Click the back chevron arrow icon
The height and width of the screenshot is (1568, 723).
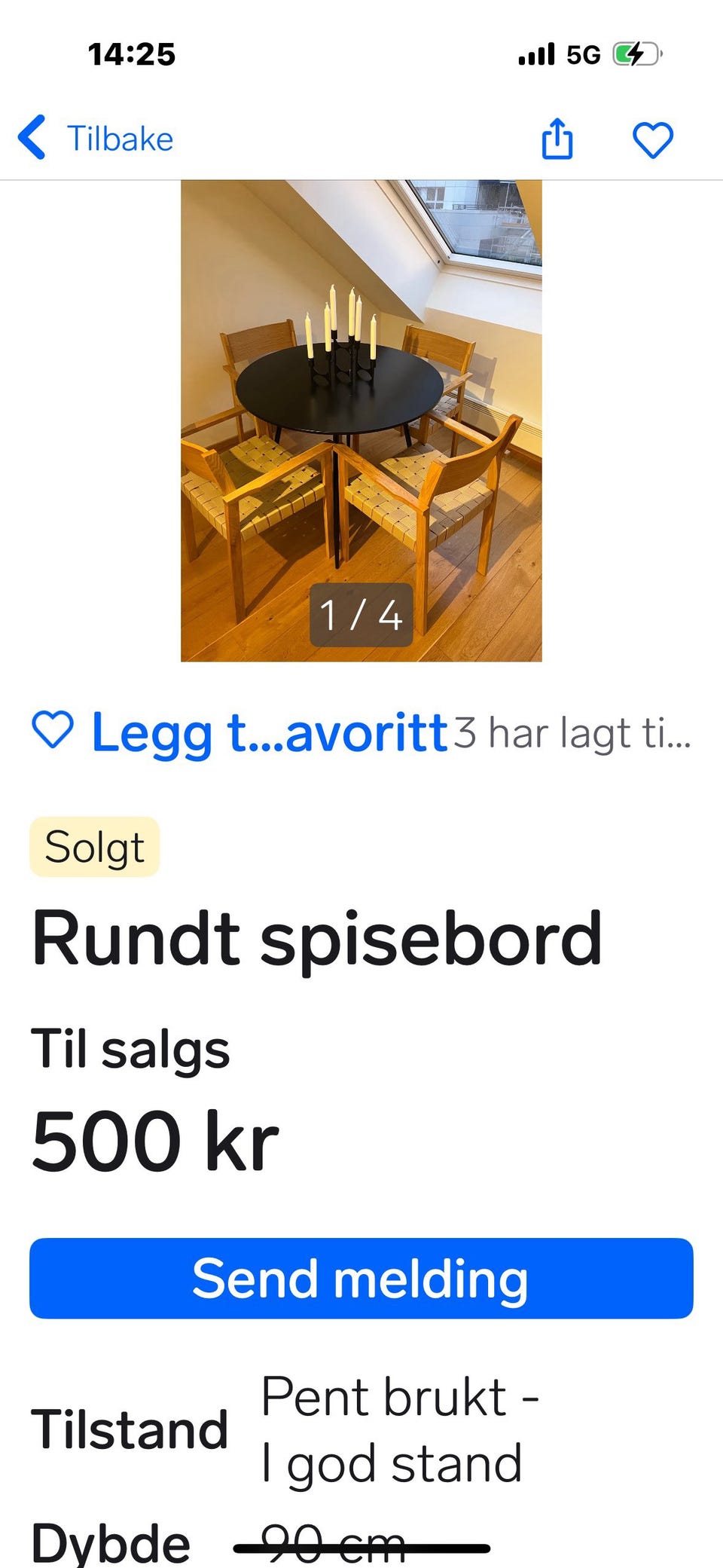(x=33, y=138)
